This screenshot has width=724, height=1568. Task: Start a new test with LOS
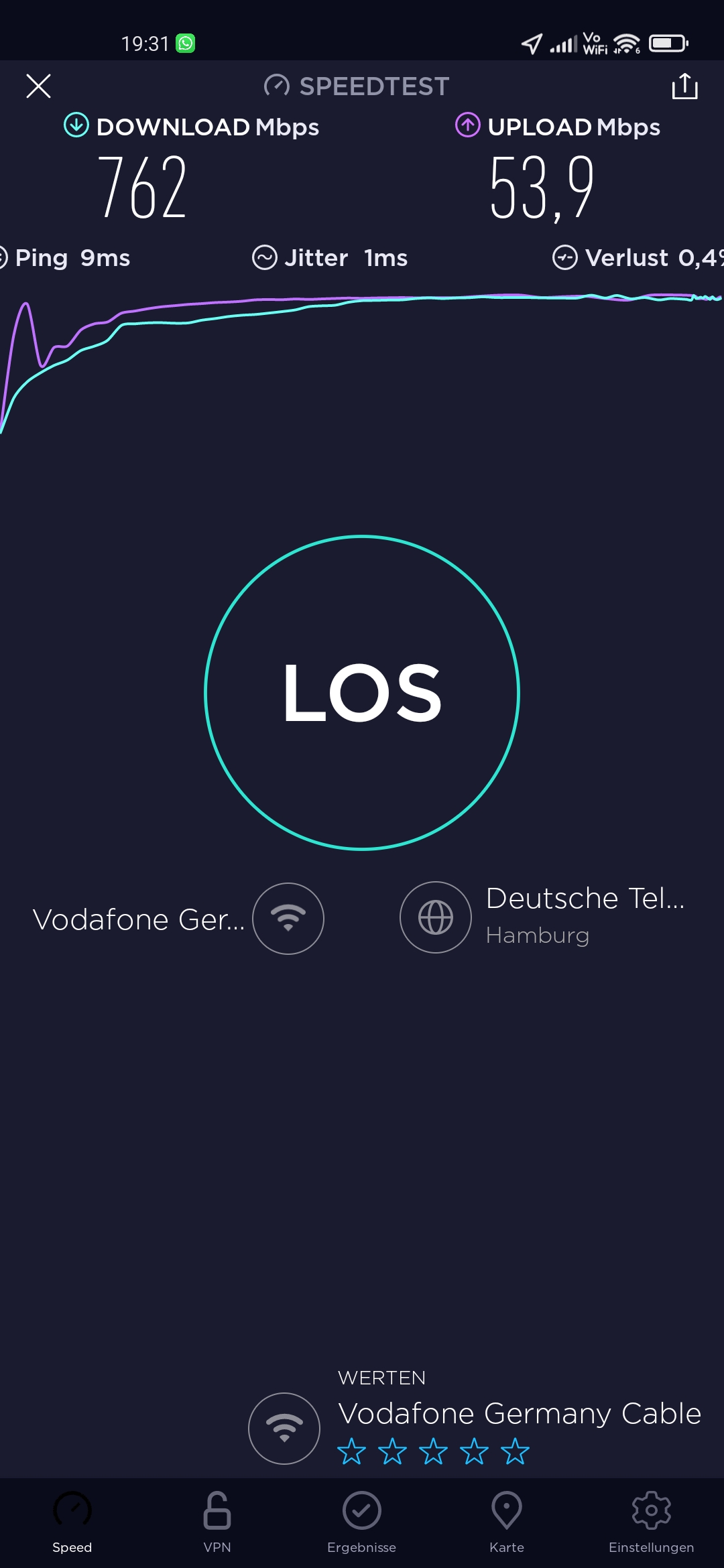(362, 692)
